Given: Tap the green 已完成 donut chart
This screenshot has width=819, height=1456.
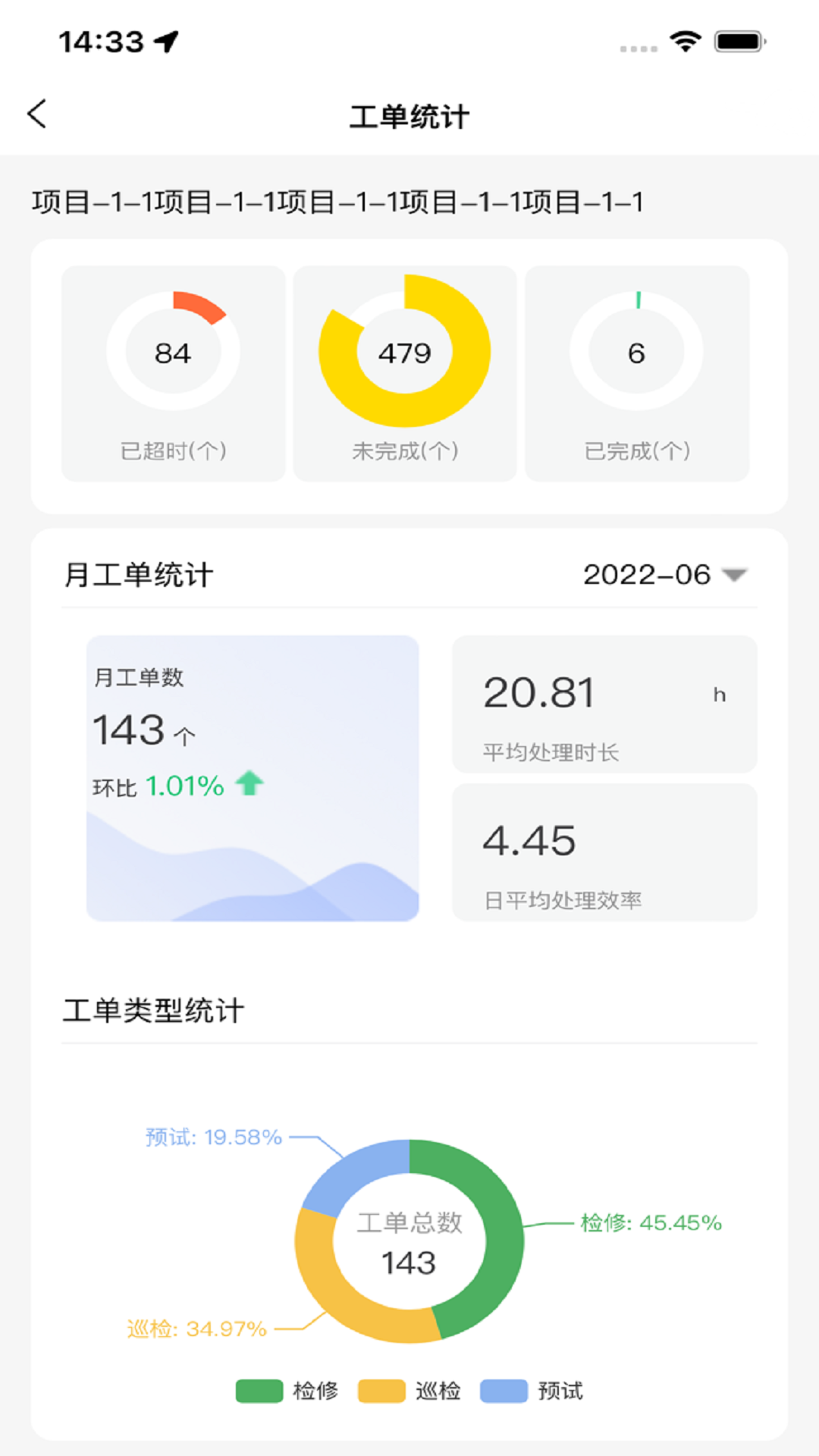Looking at the screenshot, I should [638, 350].
